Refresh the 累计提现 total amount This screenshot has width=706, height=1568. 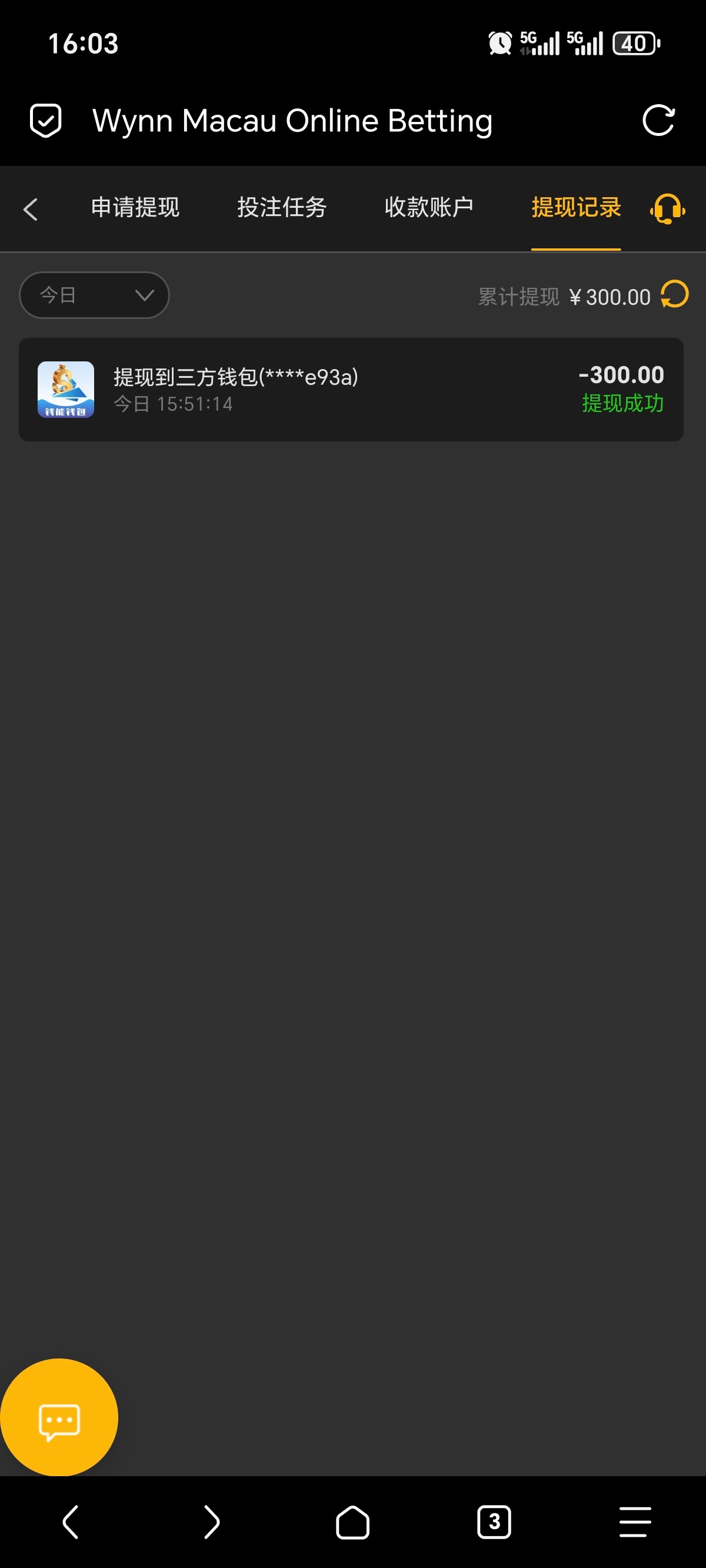click(x=675, y=295)
